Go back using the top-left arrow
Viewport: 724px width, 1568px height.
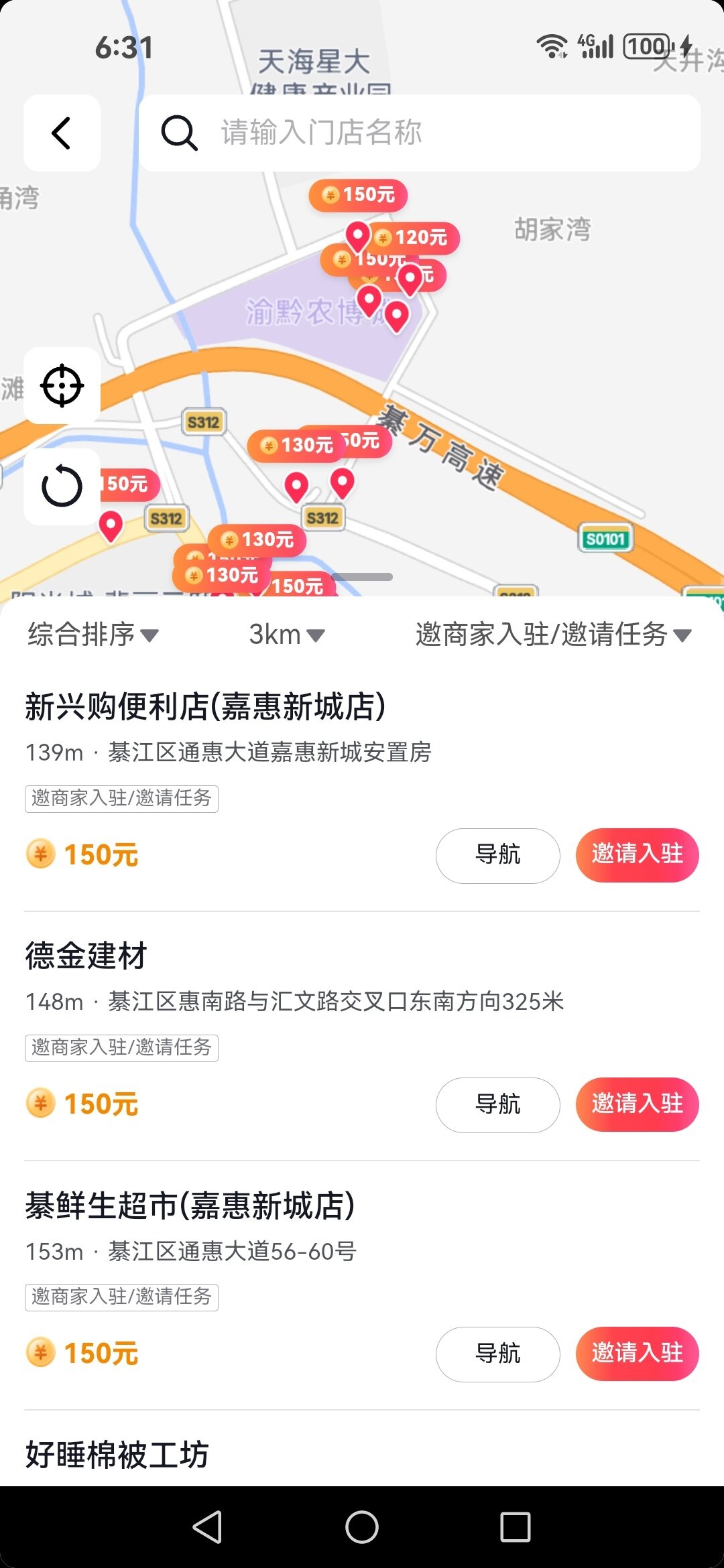pos(62,133)
